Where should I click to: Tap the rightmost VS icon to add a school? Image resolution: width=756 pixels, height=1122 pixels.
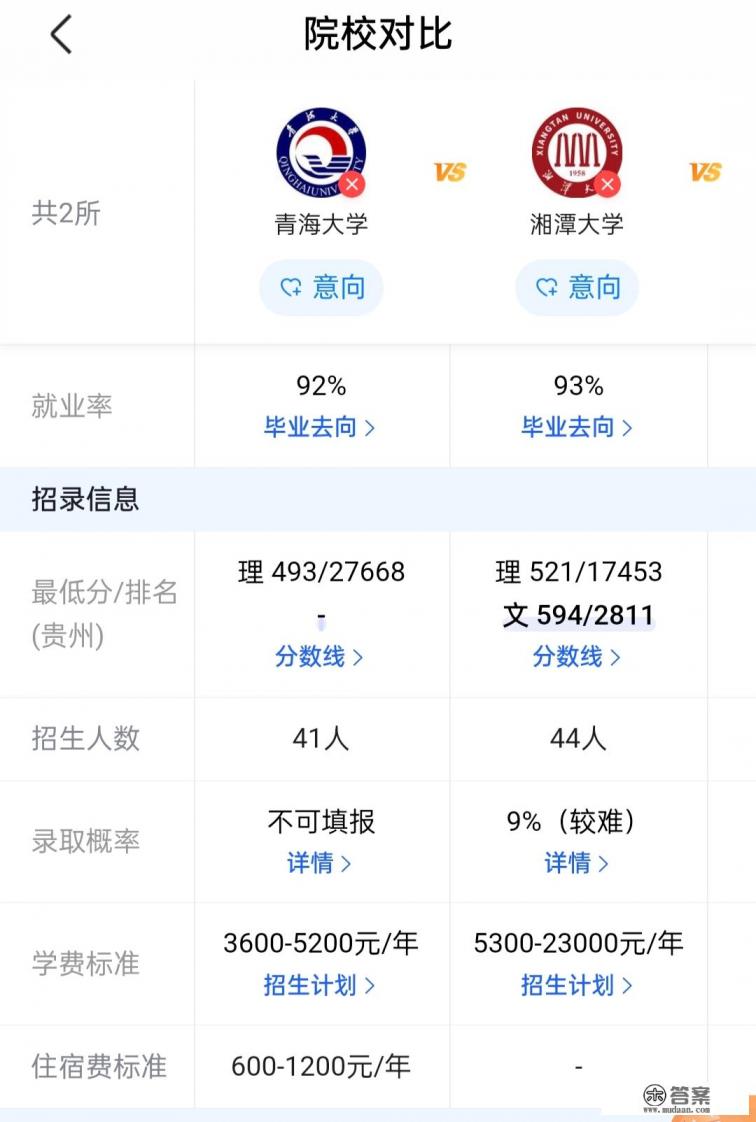[x=705, y=172]
